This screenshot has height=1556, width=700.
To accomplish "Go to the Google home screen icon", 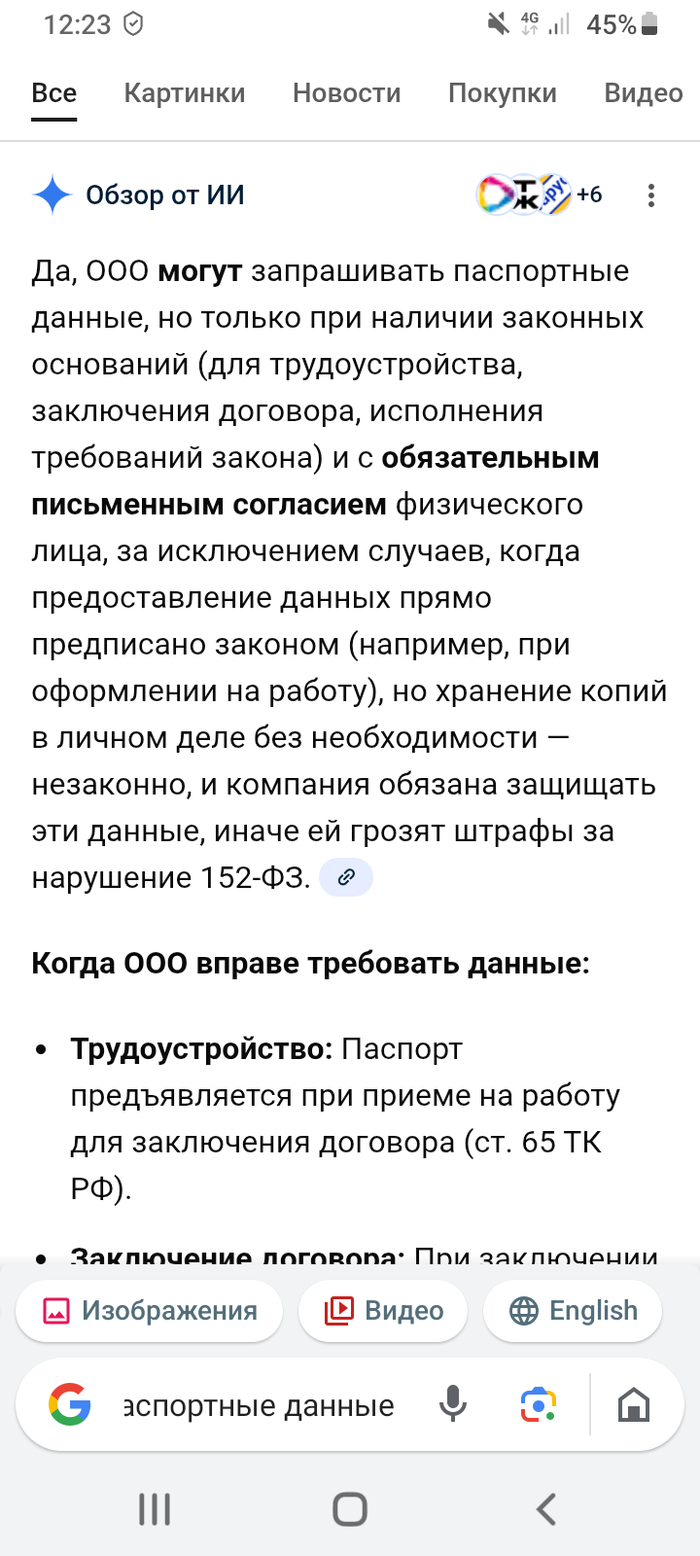I will (632, 1405).
